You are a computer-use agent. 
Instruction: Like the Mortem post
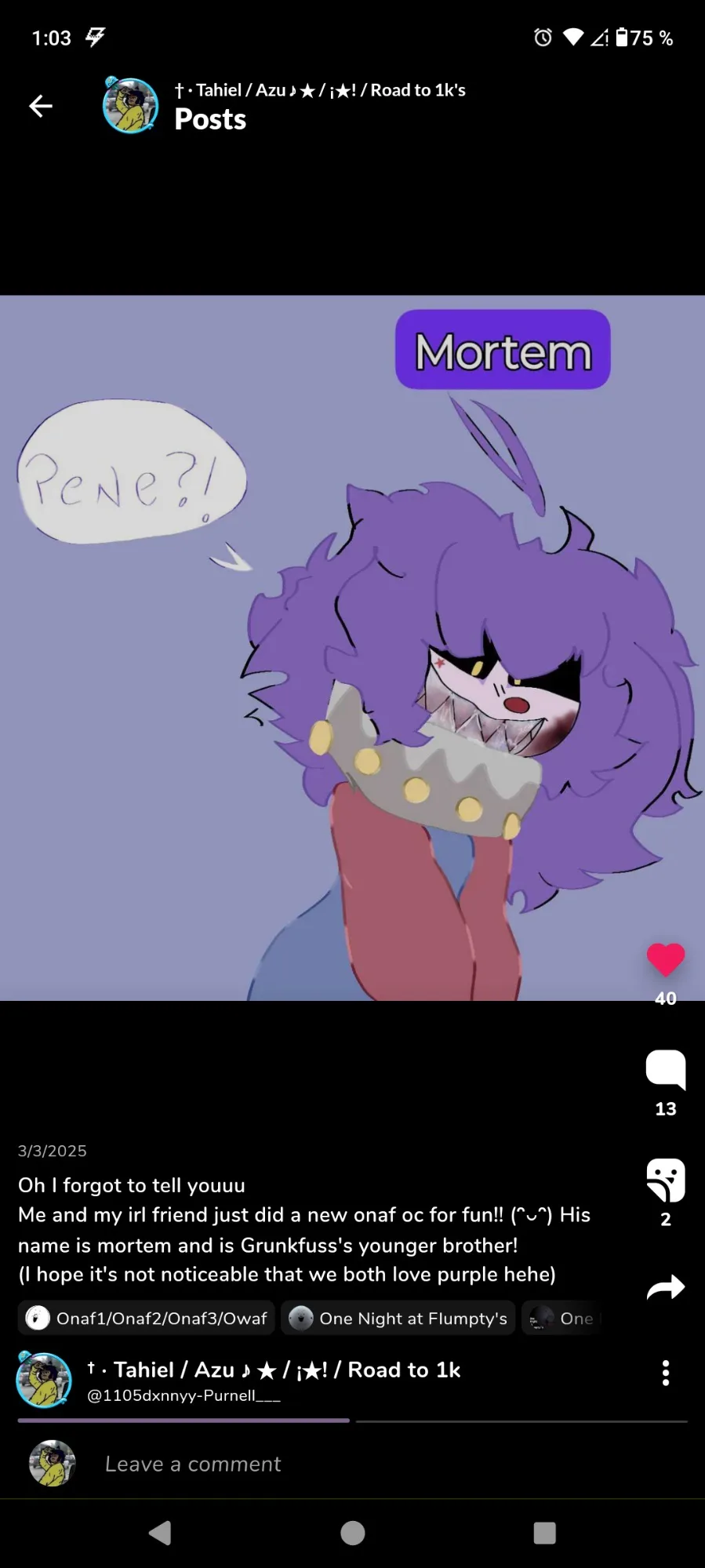pos(665,960)
